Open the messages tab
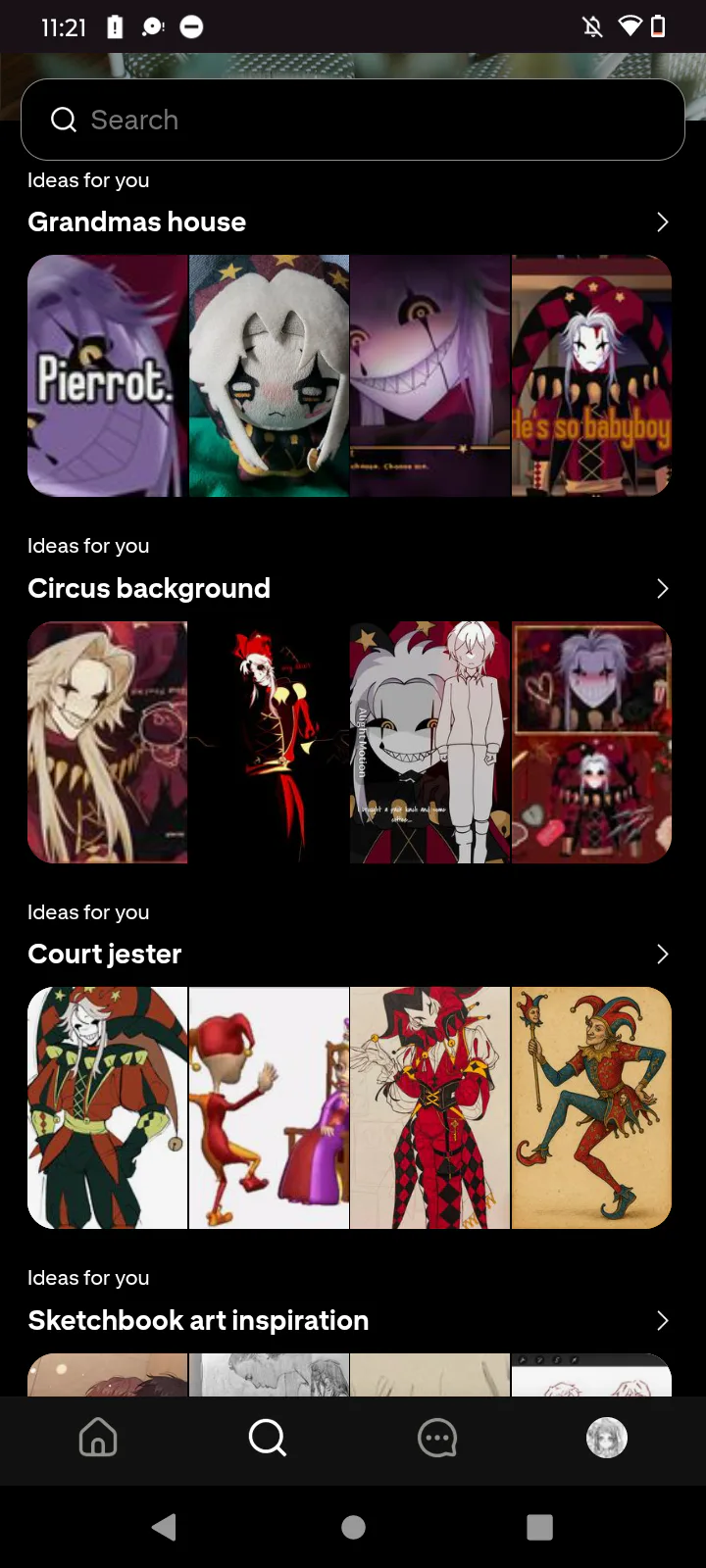 [437, 1438]
